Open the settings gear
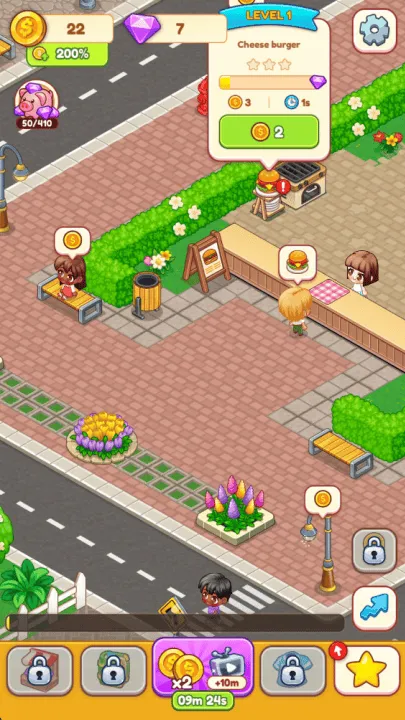This screenshot has height=720, width=405. [x=374, y=31]
